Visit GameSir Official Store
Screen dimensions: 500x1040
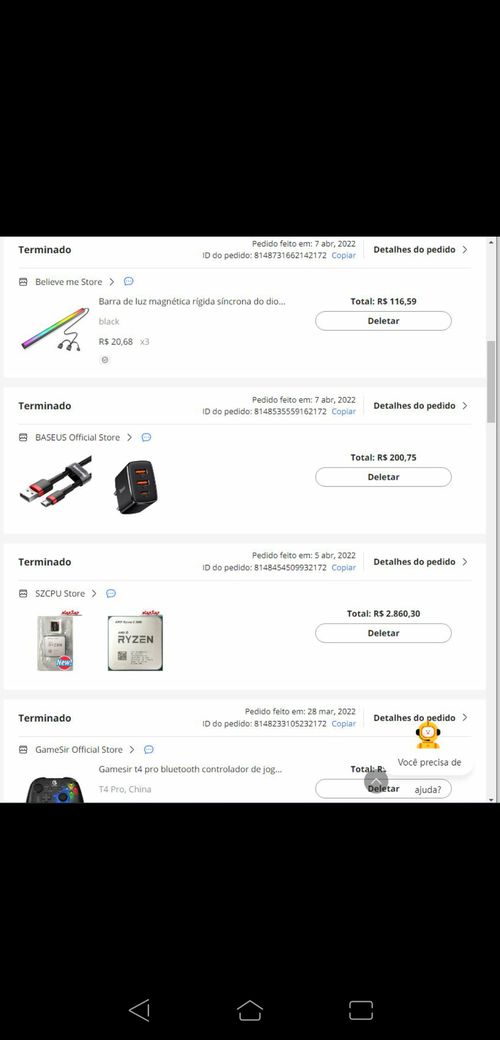(x=79, y=749)
